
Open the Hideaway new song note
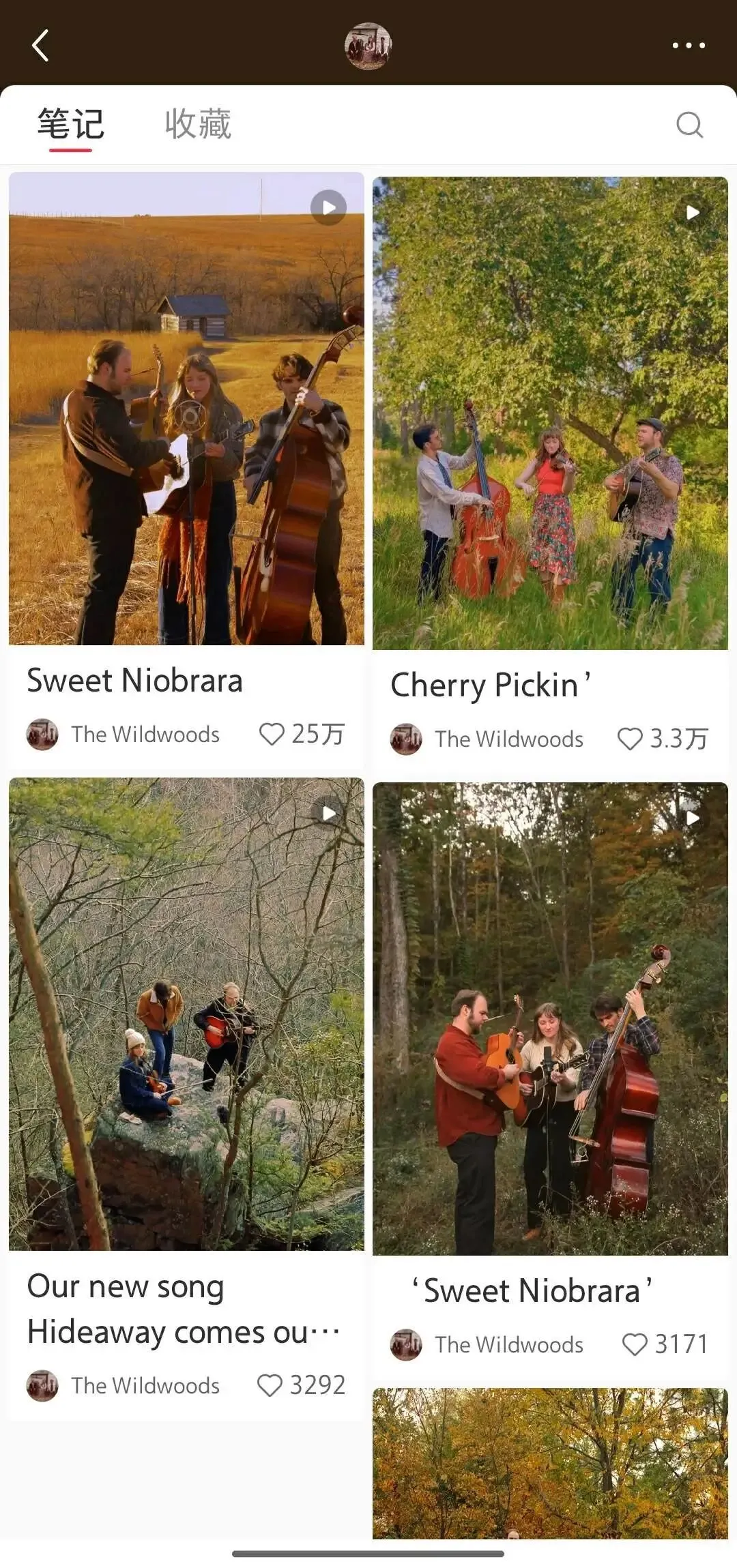click(186, 1014)
